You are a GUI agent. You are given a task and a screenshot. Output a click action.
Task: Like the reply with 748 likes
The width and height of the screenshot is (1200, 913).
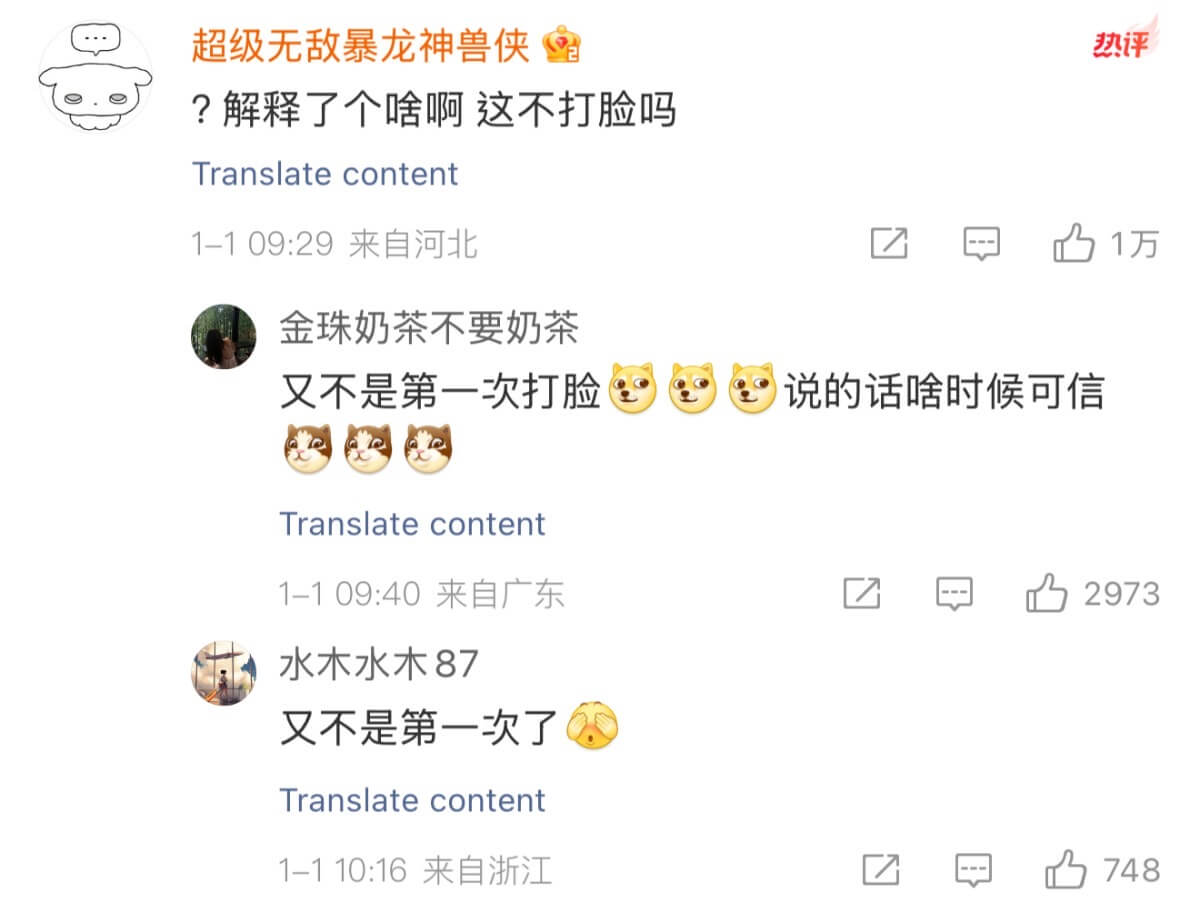pos(1066,870)
